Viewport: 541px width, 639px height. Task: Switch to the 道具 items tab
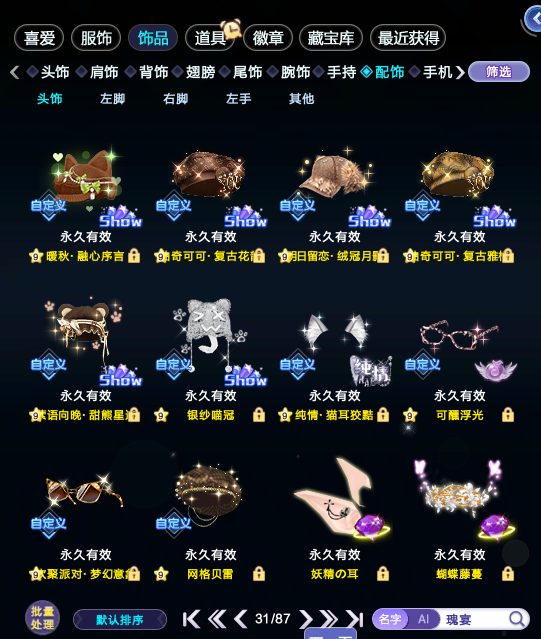click(x=210, y=38)
